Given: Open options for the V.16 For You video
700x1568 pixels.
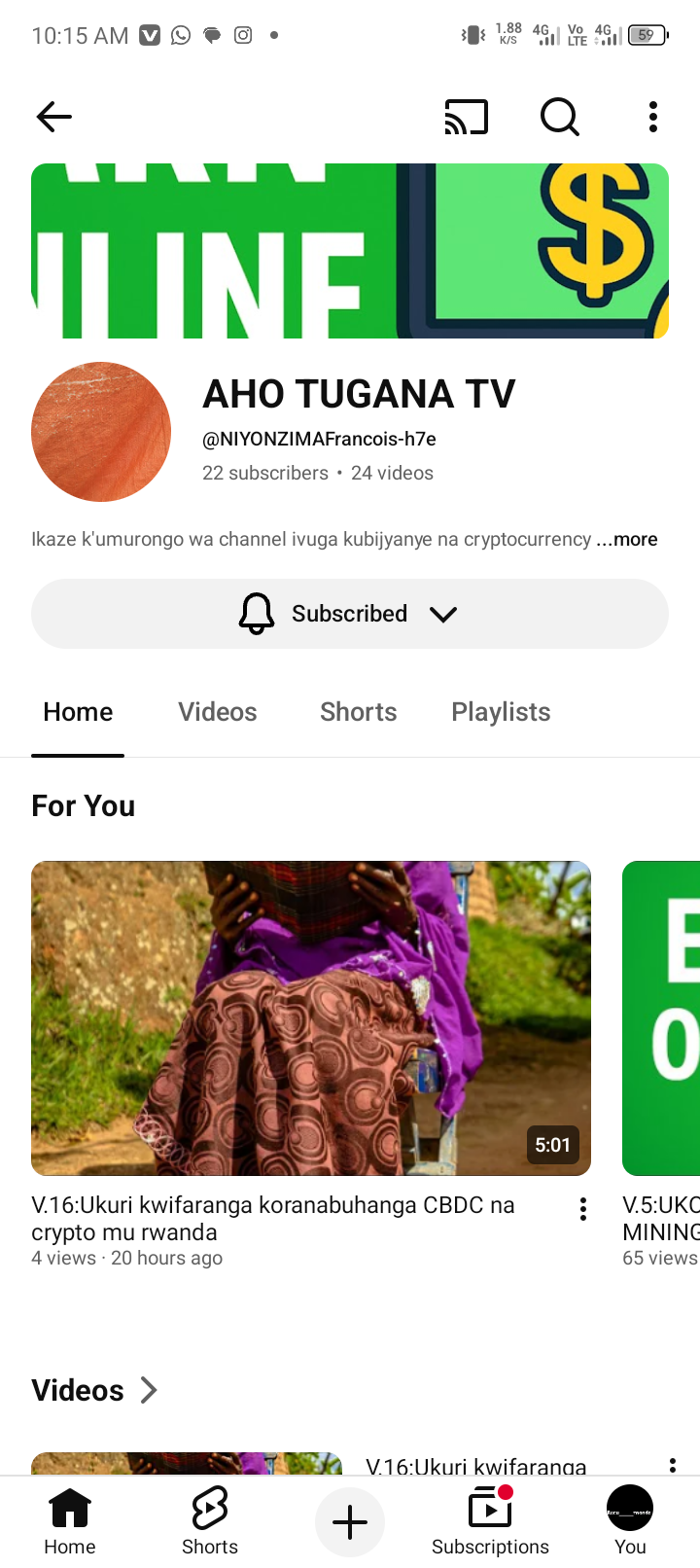Looking at the screenshot, I should pyautogui.click(x=583, y=1209).
